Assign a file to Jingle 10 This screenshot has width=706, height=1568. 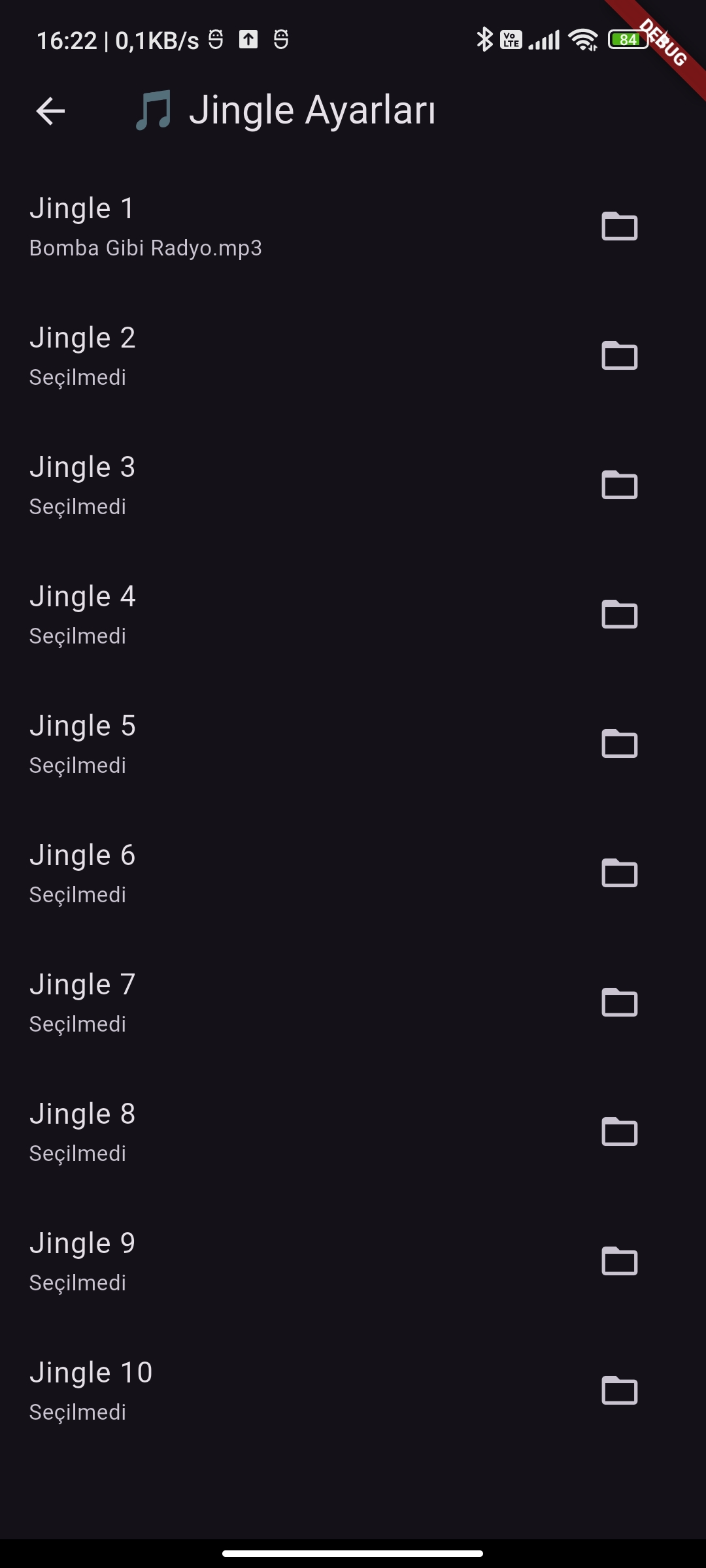point(619,1390)
